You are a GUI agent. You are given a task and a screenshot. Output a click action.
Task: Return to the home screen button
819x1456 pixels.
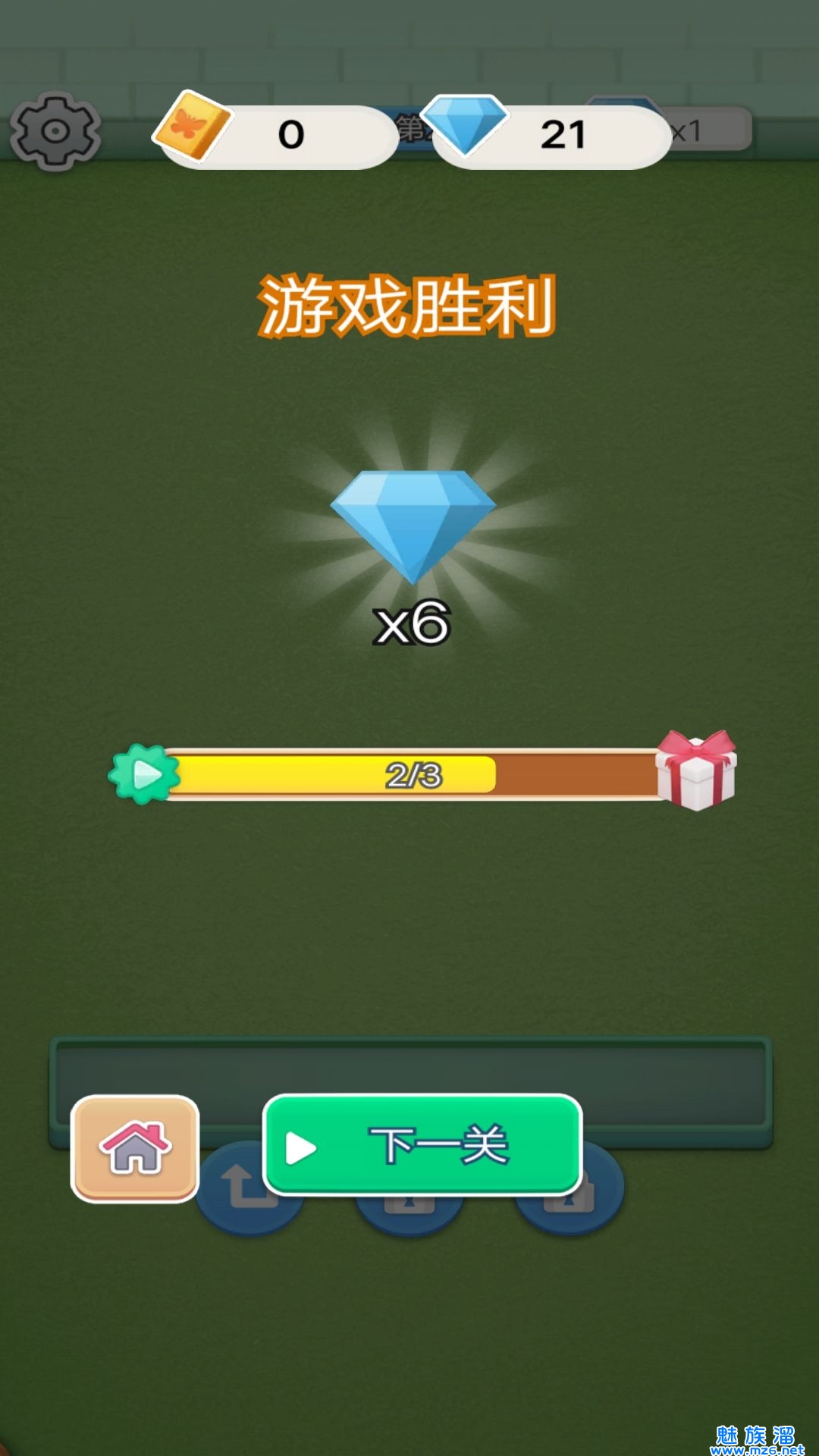[135, 1148]
